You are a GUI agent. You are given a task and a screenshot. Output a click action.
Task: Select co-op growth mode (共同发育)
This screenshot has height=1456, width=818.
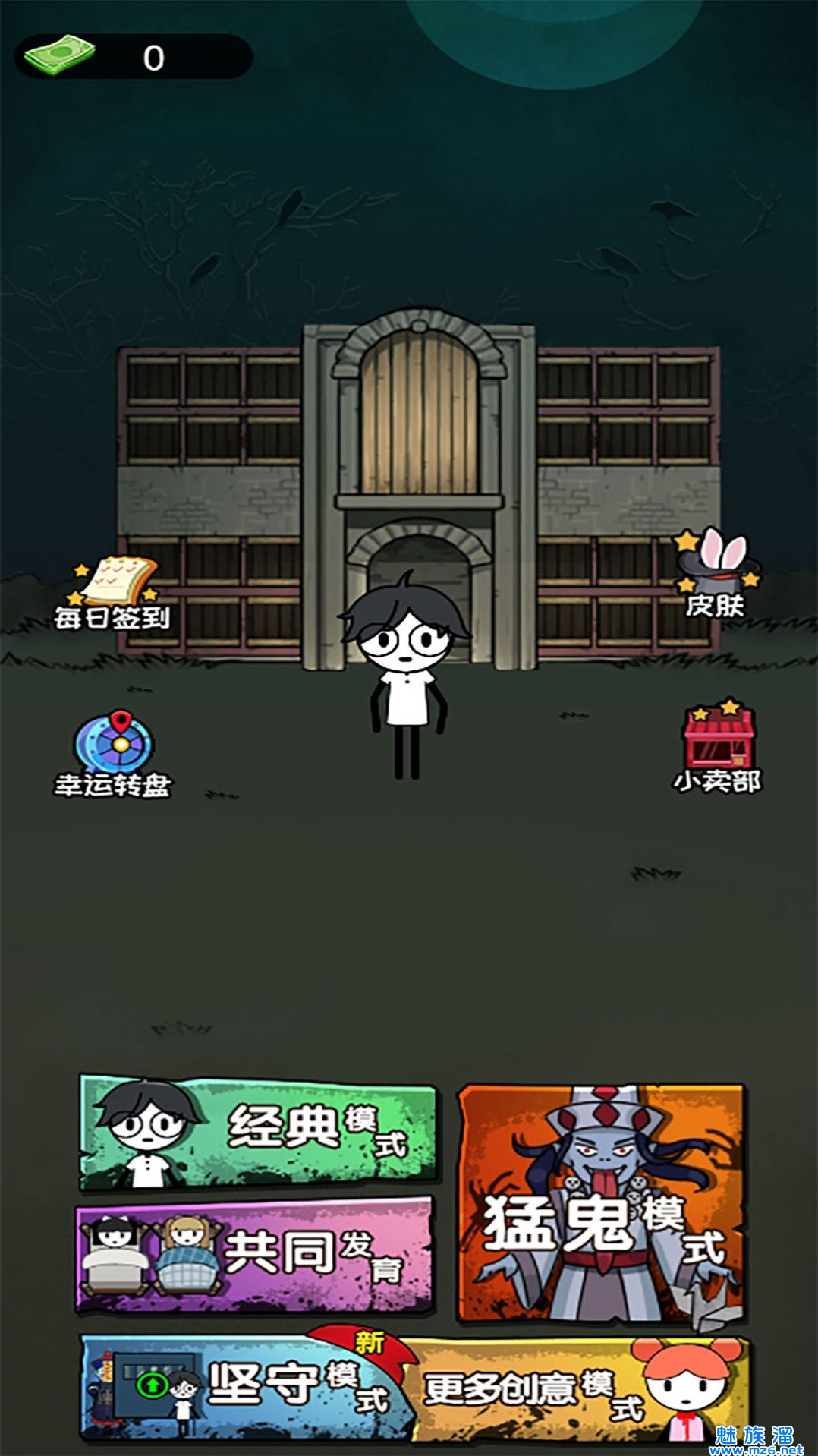(x=254, y=1255)
